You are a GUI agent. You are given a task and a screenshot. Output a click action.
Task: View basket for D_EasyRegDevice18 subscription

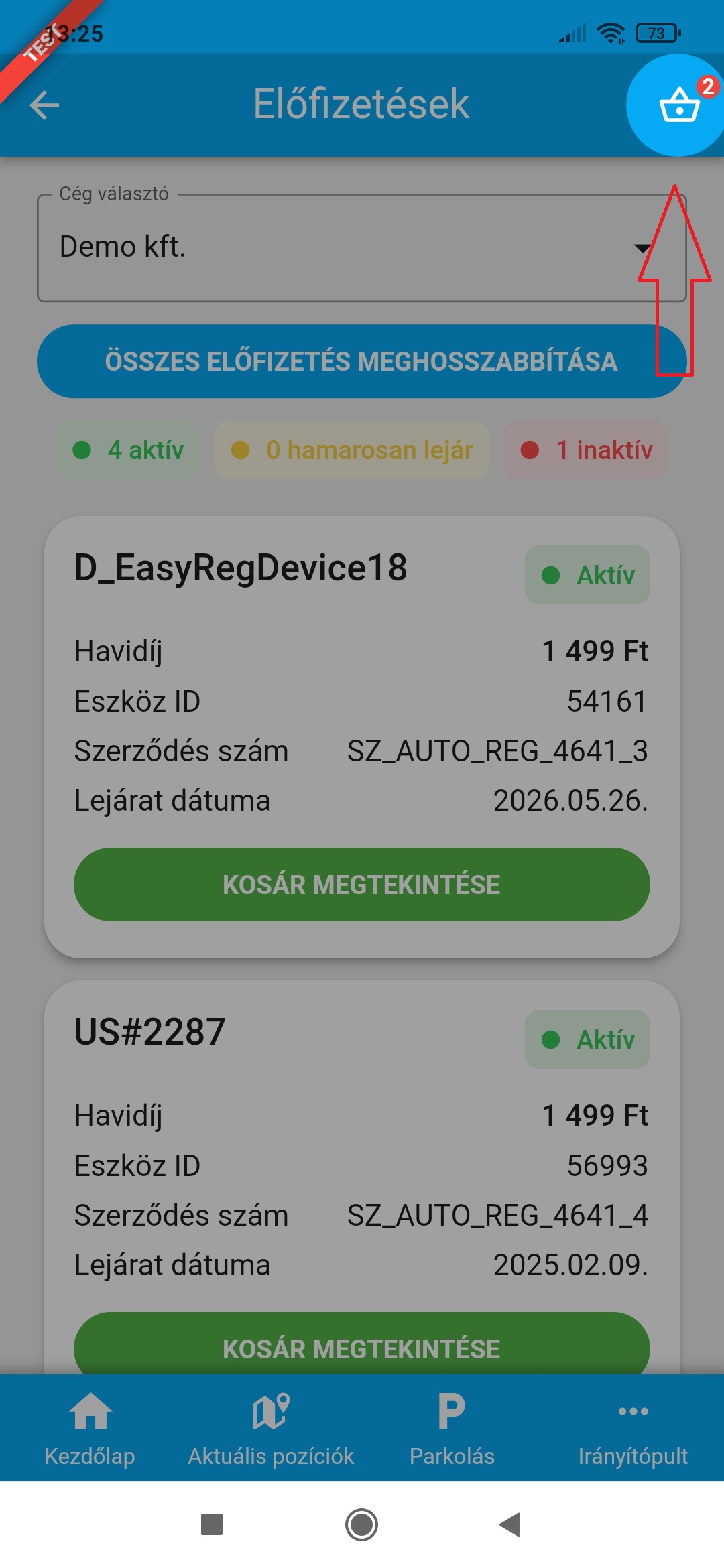362,885
